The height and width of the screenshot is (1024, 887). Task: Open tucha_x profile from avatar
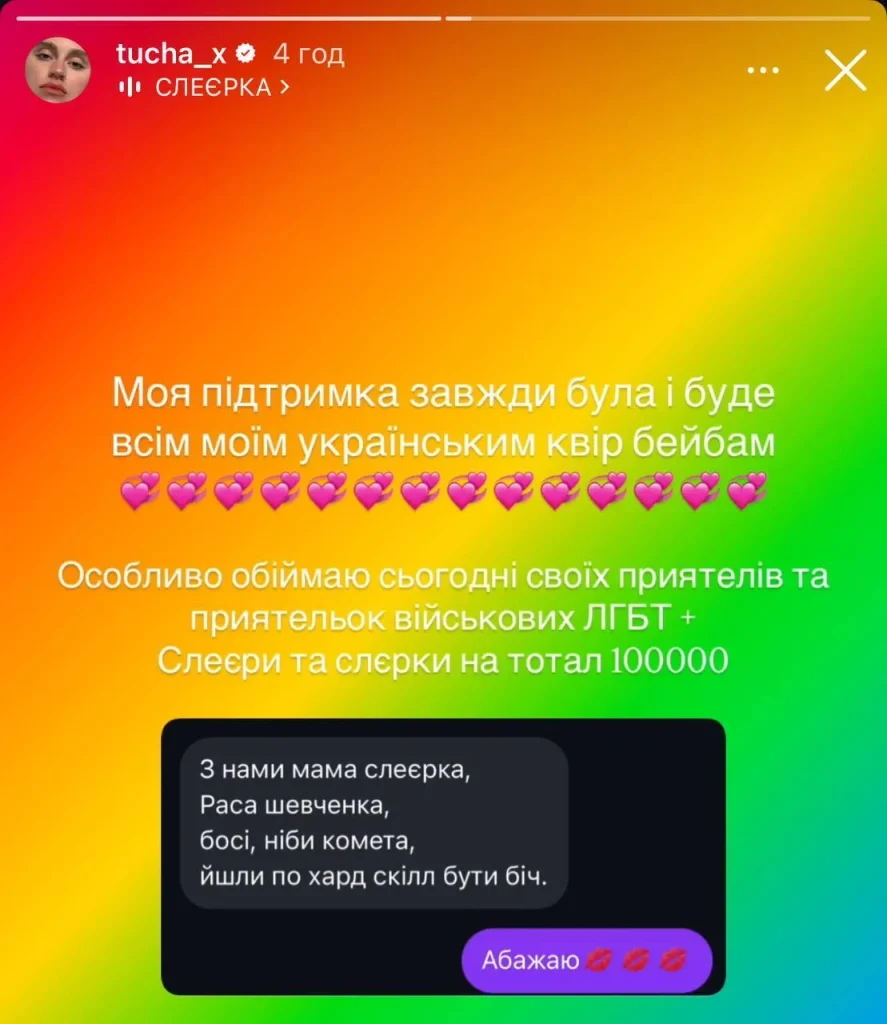[x=58, y=71]
